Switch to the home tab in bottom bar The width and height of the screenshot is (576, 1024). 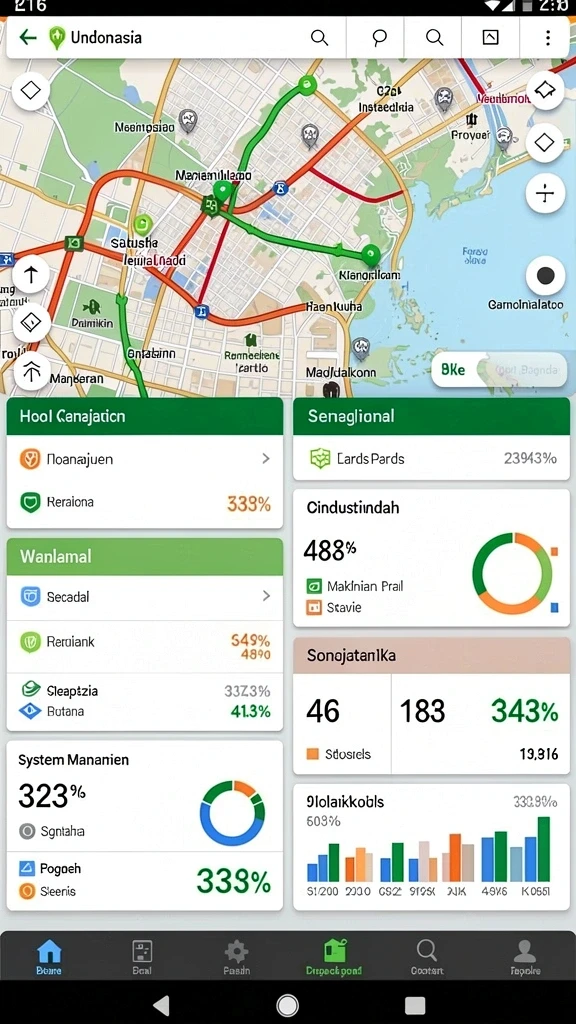[49, 957]
